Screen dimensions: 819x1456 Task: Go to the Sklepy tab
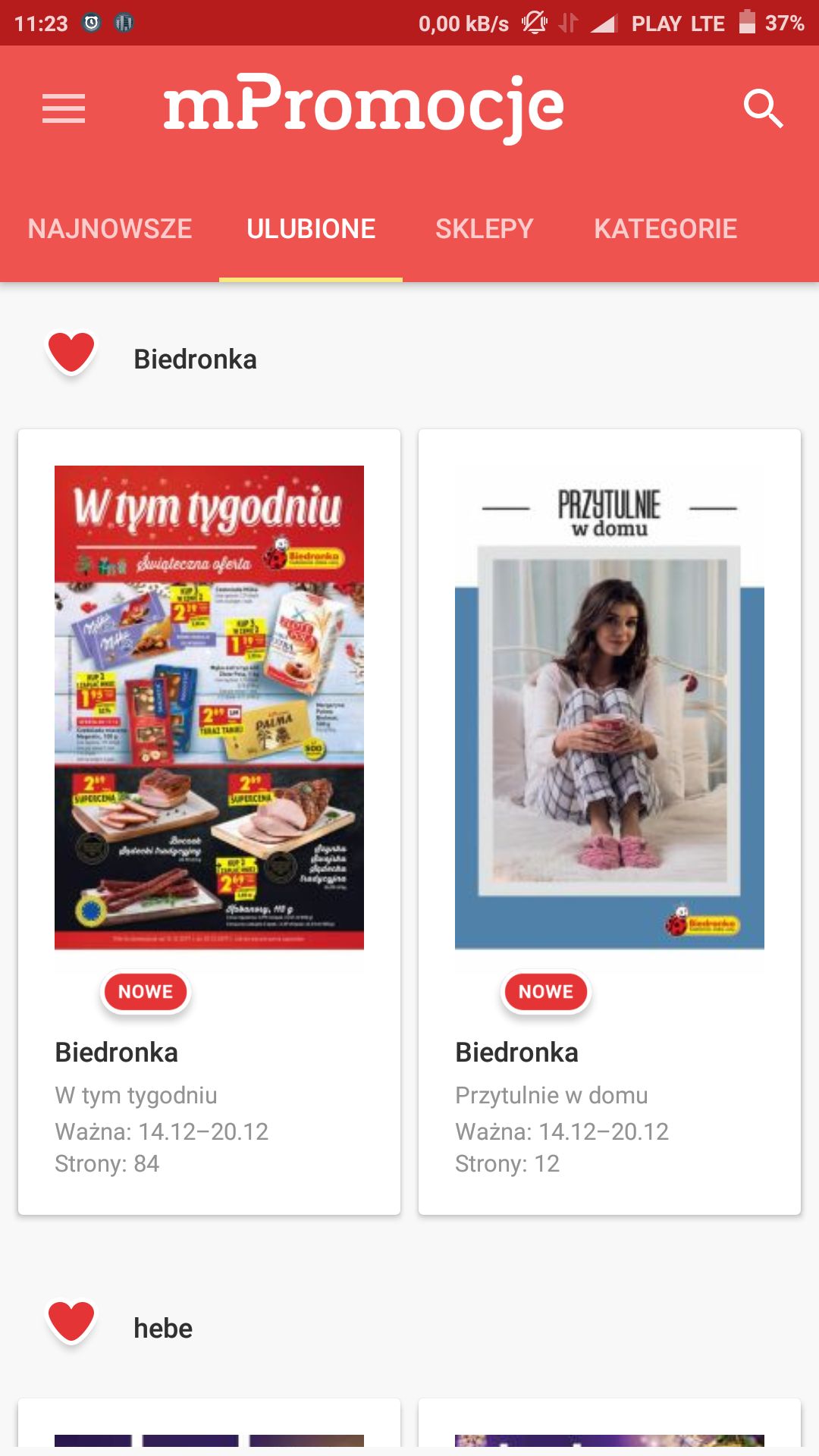[x=485, y=229]
